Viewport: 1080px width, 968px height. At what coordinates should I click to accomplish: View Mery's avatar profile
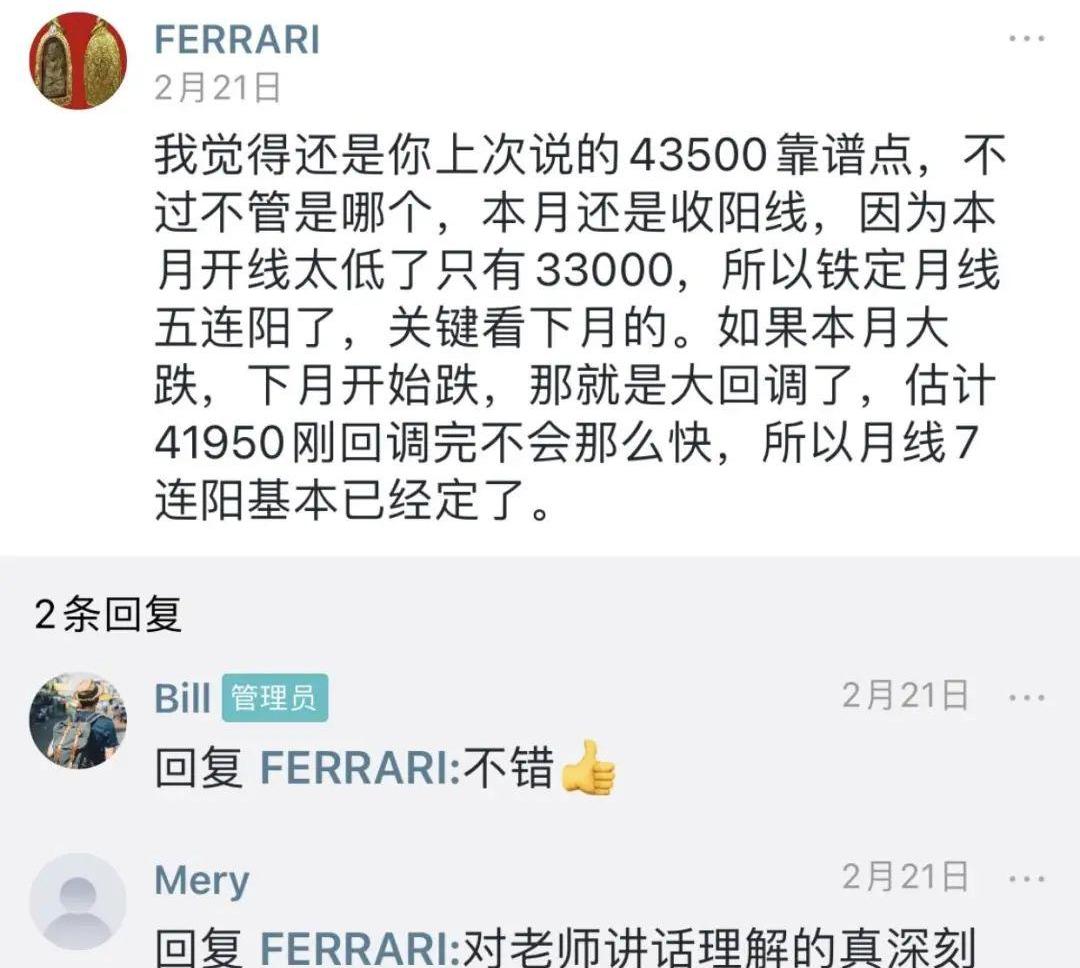click(77, 901)
